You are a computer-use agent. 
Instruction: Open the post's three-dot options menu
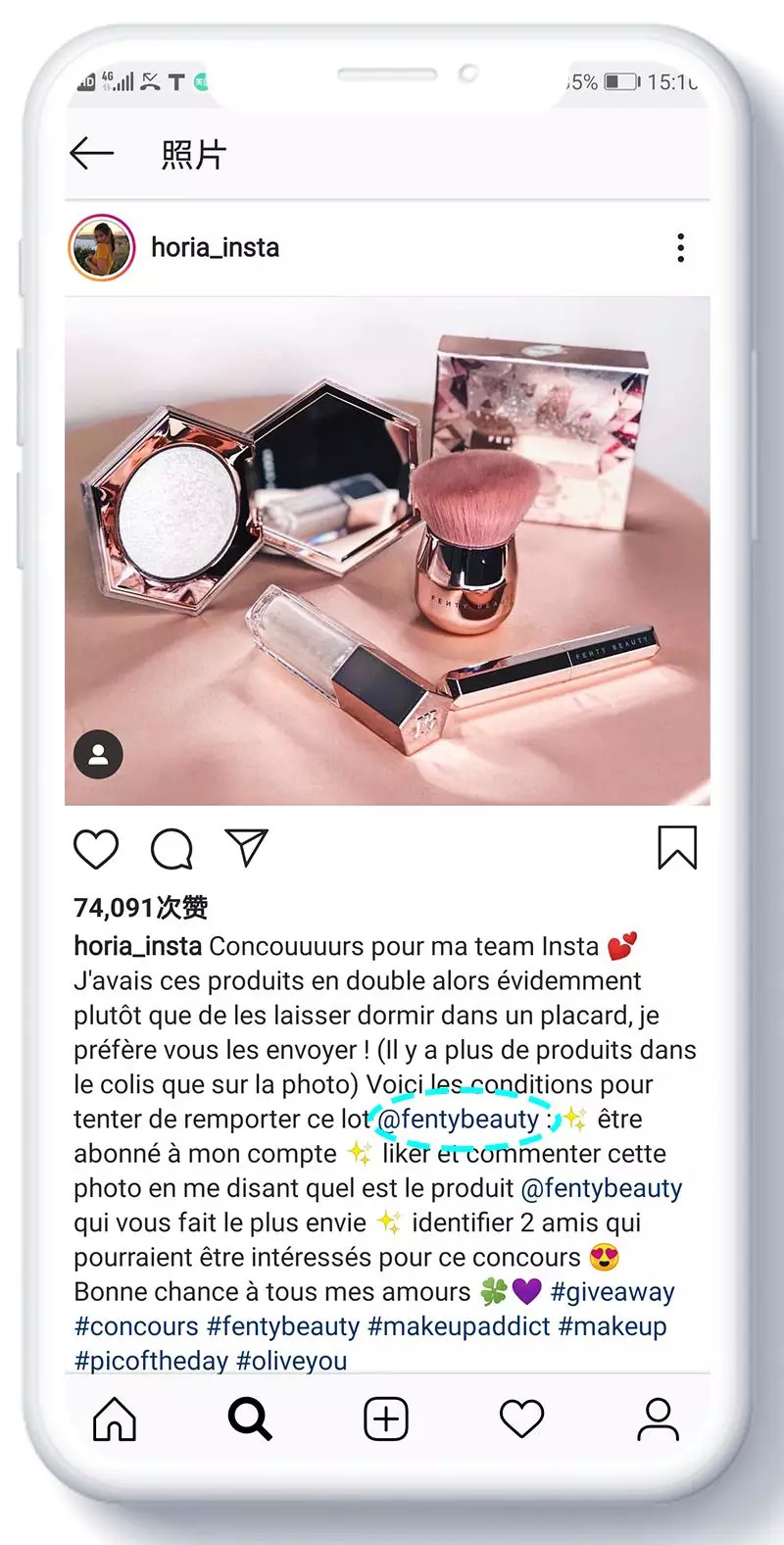680,248
